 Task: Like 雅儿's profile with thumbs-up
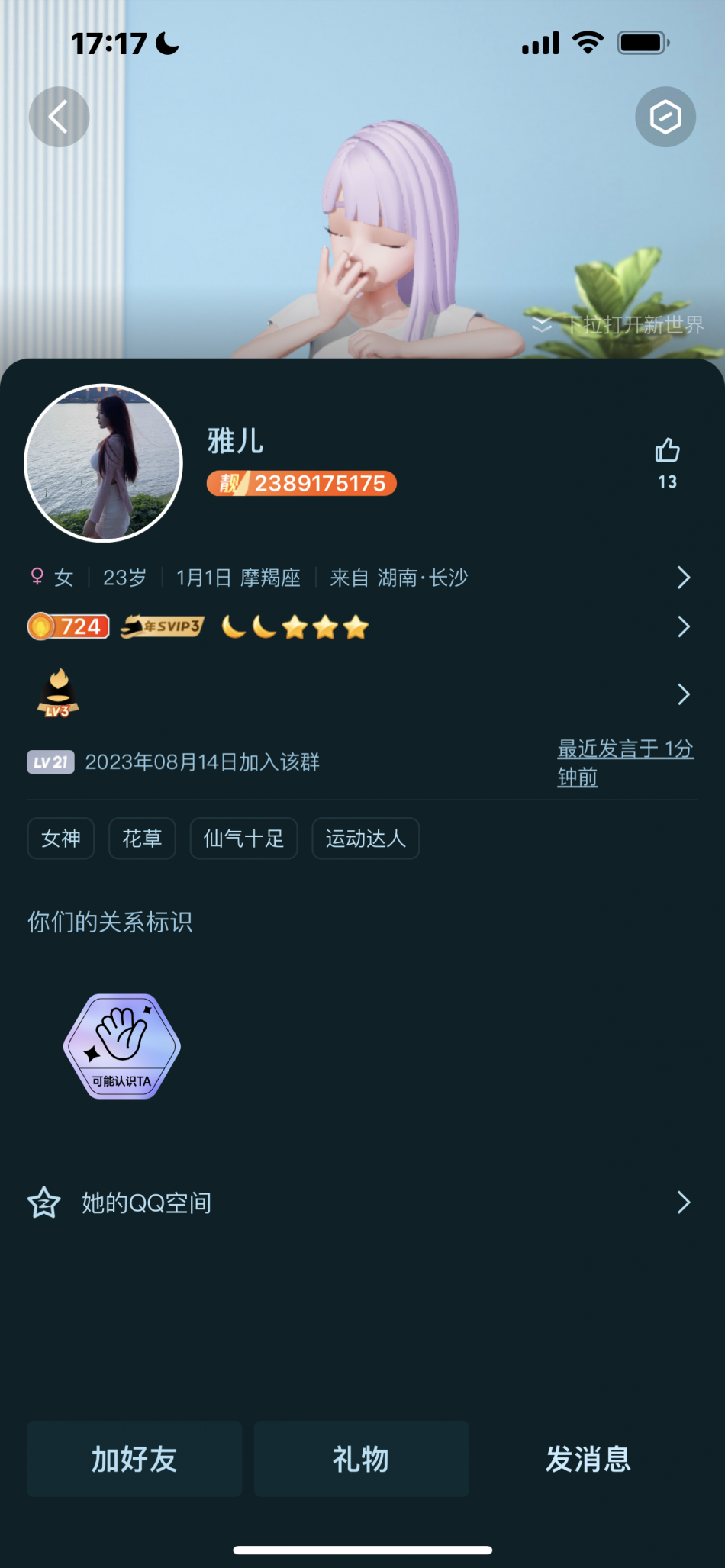(667, 451)
